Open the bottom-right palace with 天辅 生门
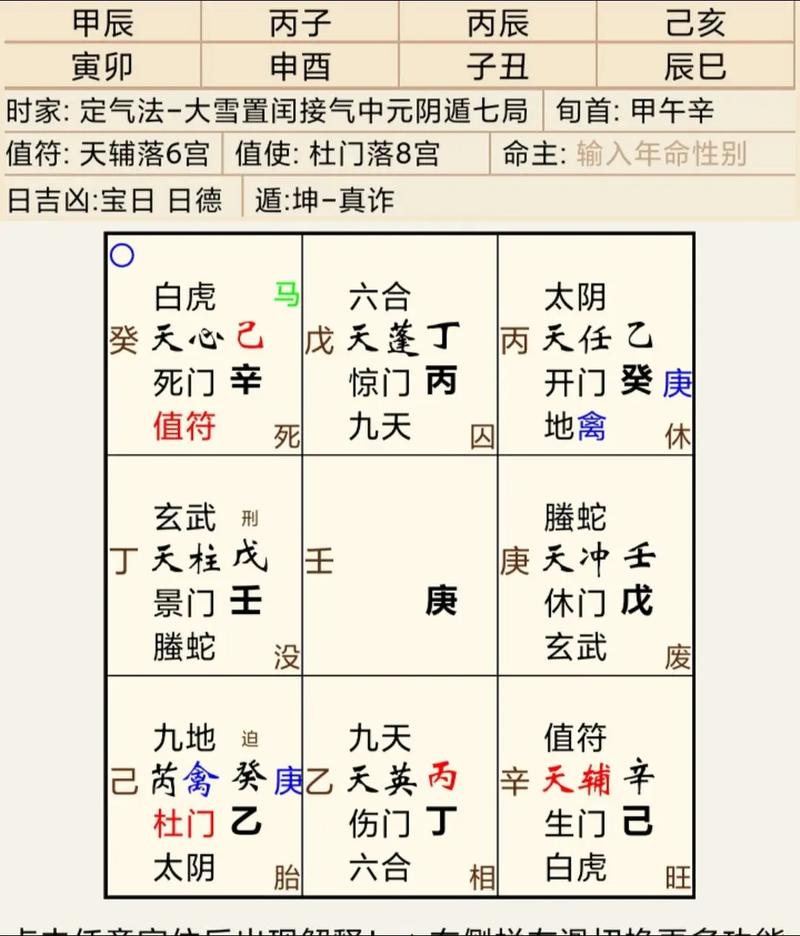Screen dimensions: 800x936 595,786
